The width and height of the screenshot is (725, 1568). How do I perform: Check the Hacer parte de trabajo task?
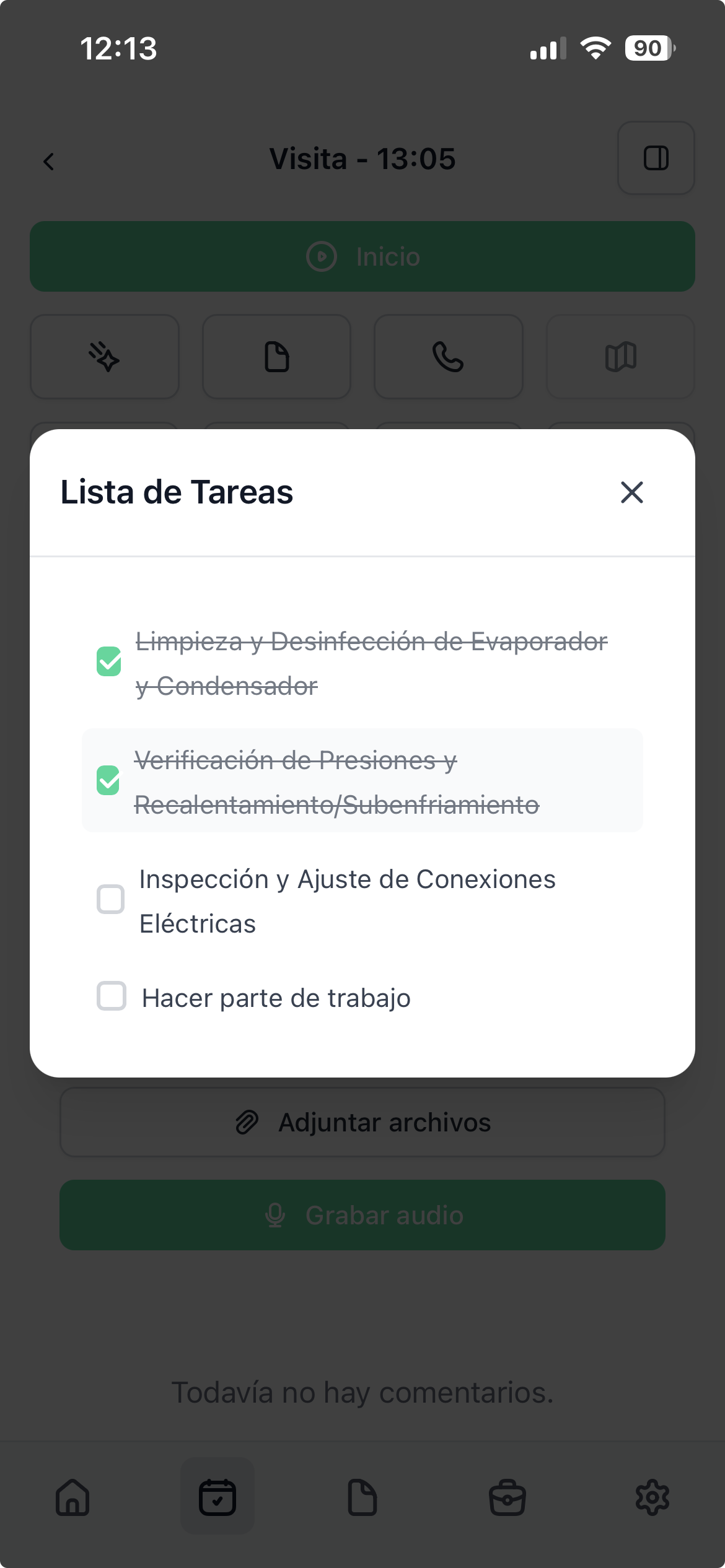(x=111, y=998)
